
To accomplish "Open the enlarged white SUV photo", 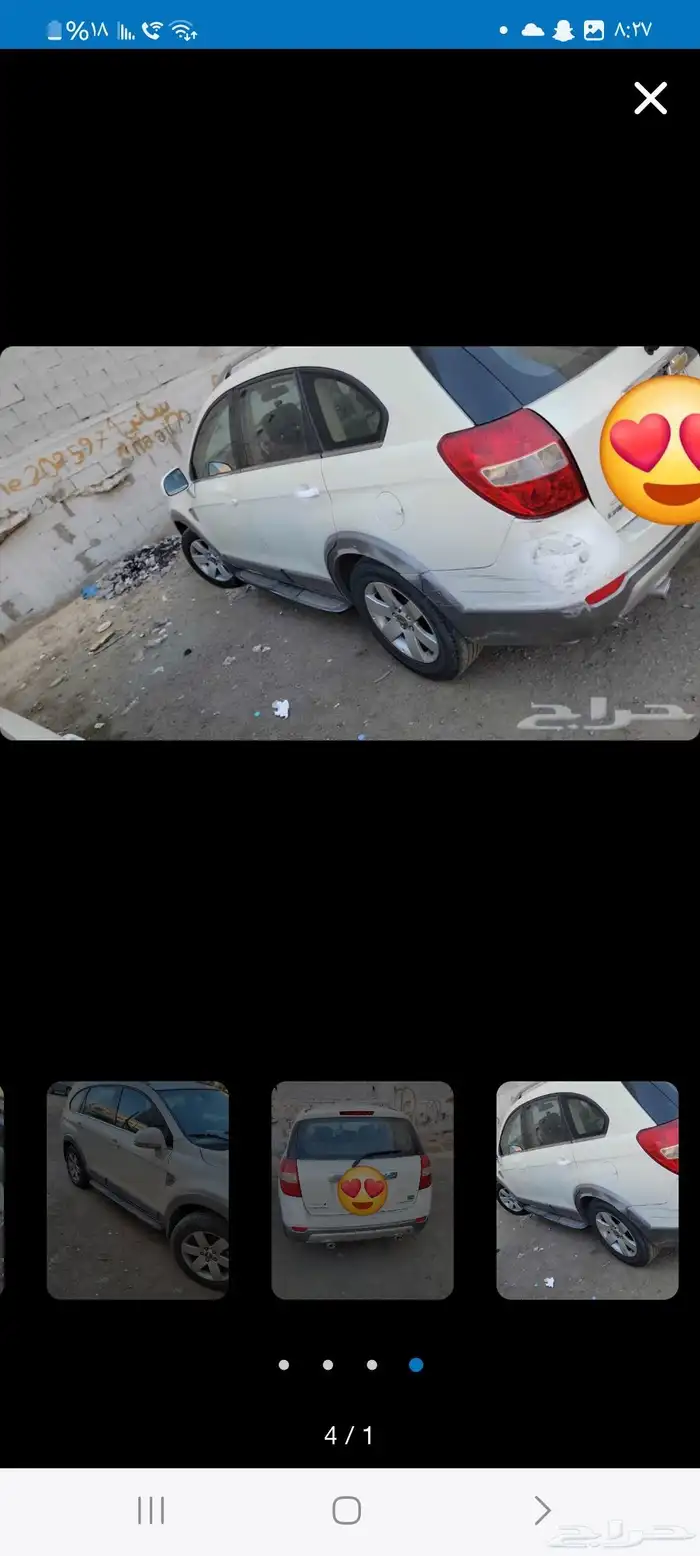I will 349,543.
